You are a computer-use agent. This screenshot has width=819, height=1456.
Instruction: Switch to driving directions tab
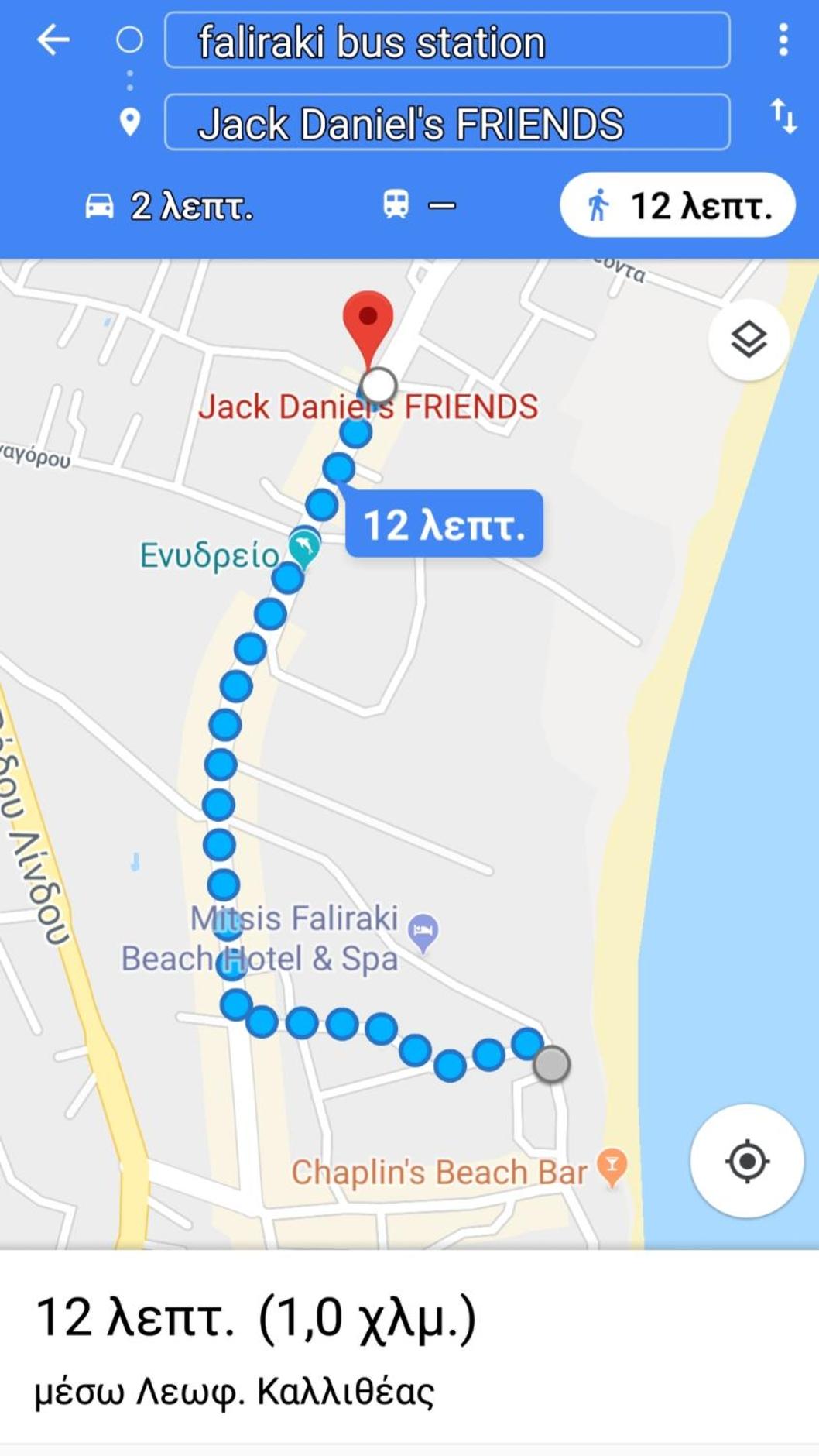tap(169, 206)
